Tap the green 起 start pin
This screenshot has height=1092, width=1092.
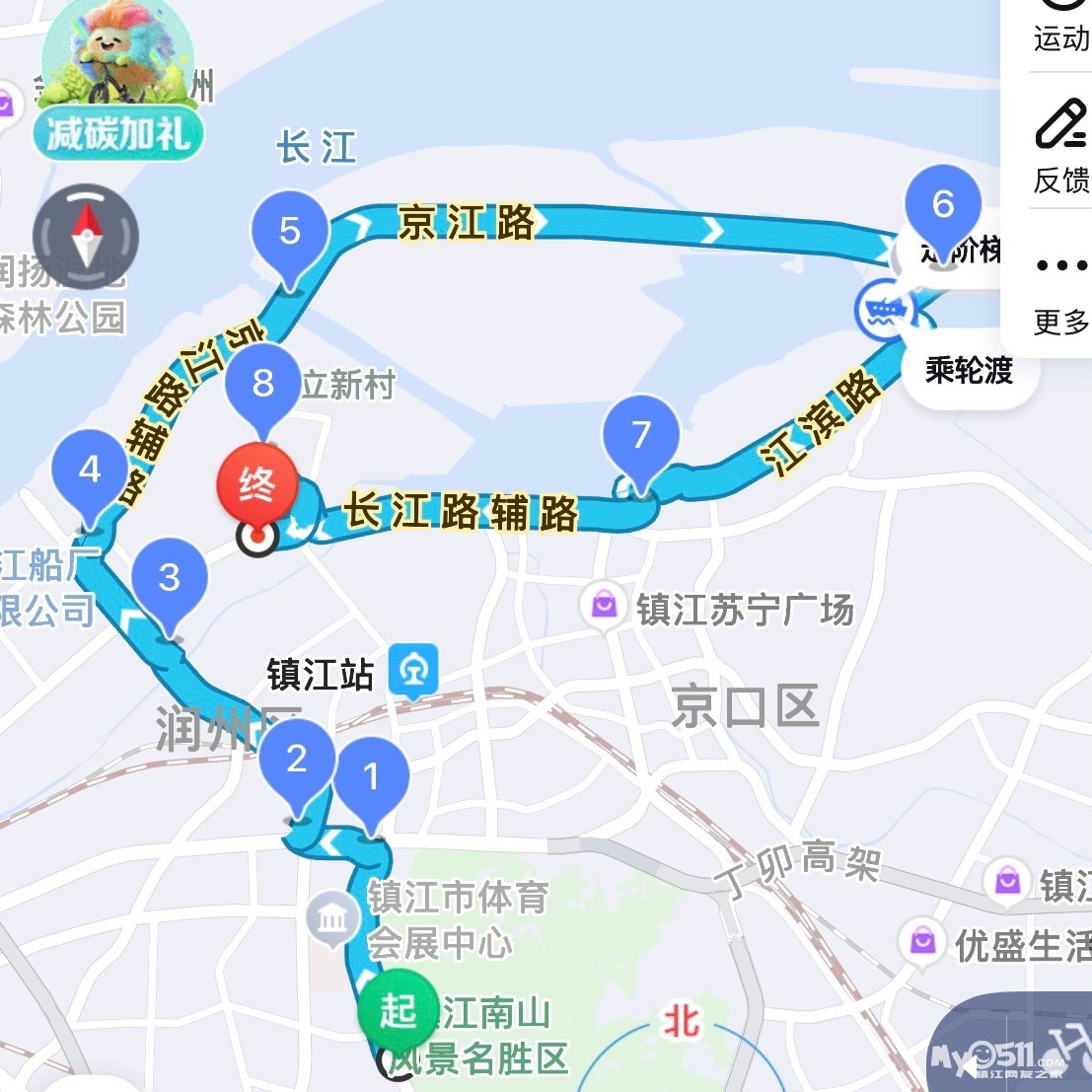[x=398, y=1010]
